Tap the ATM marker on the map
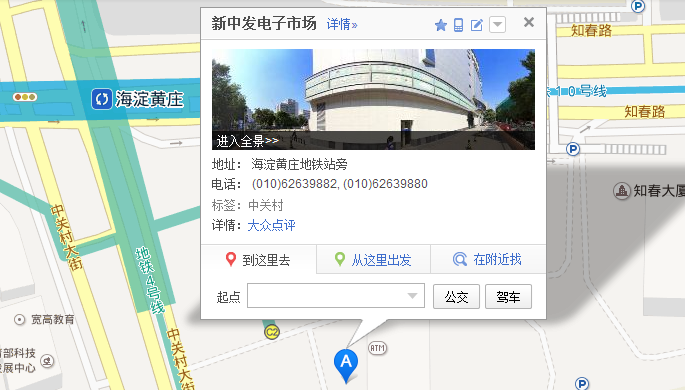Viewport: 685px width, 390px height. 377,348
